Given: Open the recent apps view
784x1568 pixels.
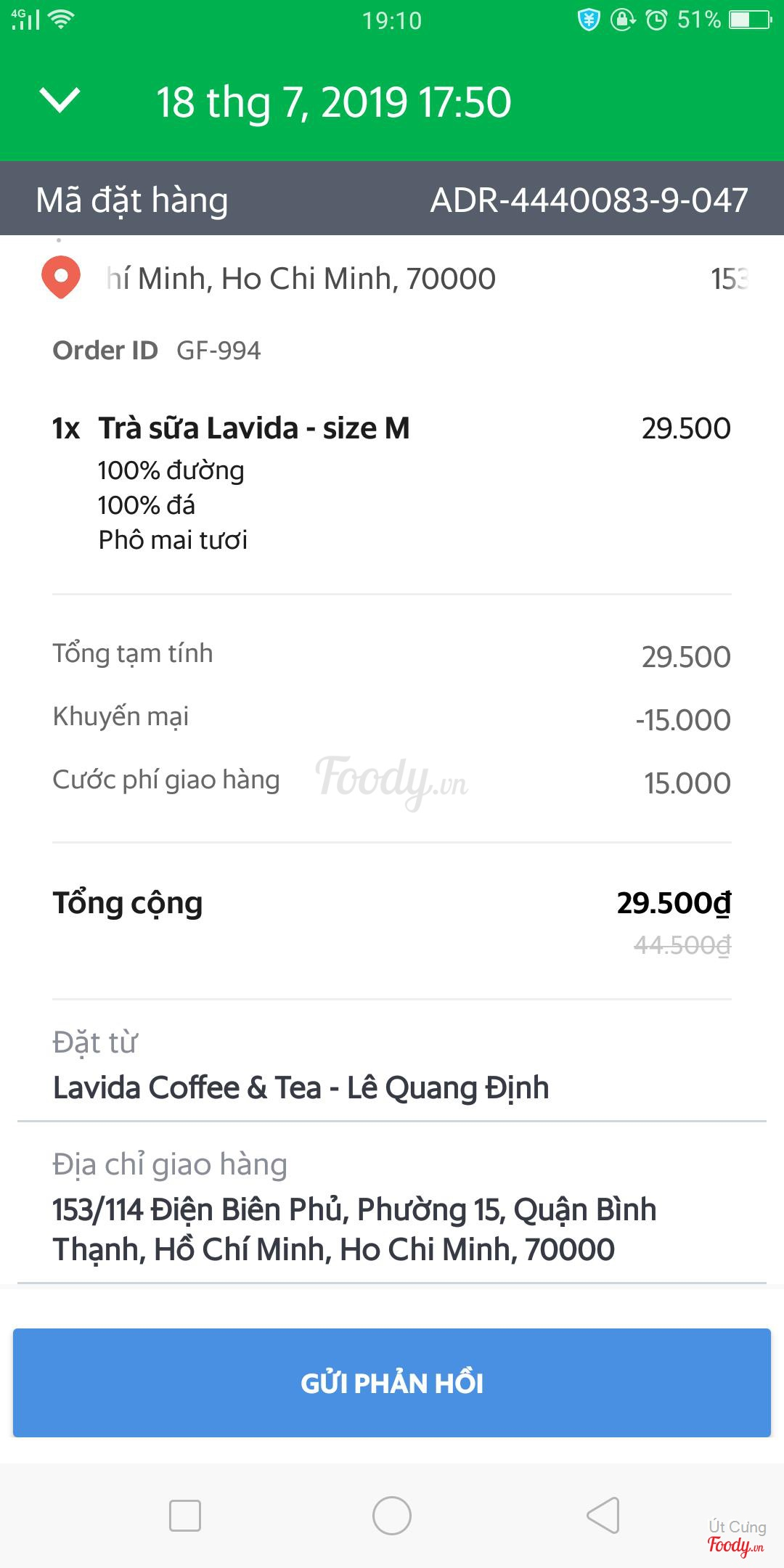Looking at the screenshot, I should click(x=185, y=1516).
